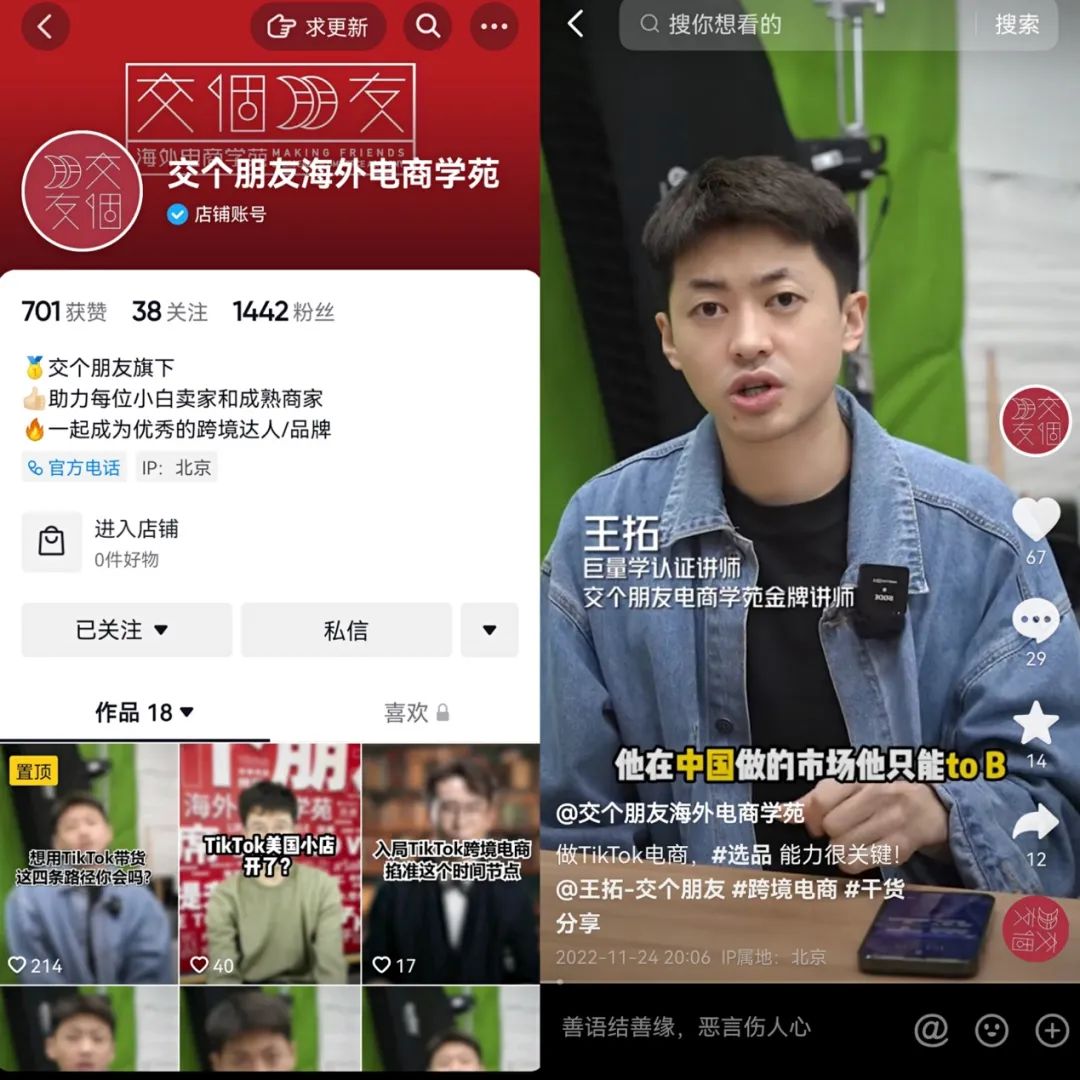Tap the 搜你想看的 search field

800,25
